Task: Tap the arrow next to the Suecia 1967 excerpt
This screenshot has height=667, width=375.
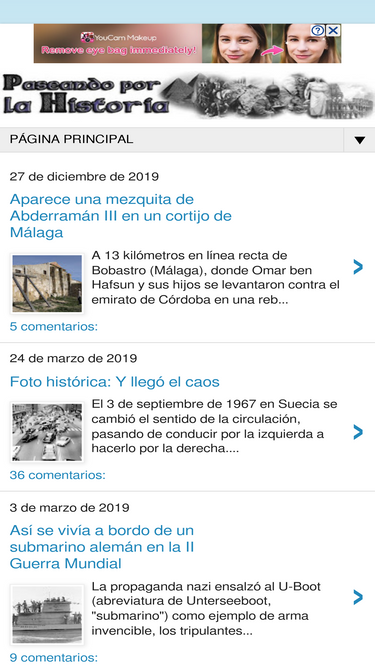Action: (x=358, y=432)
